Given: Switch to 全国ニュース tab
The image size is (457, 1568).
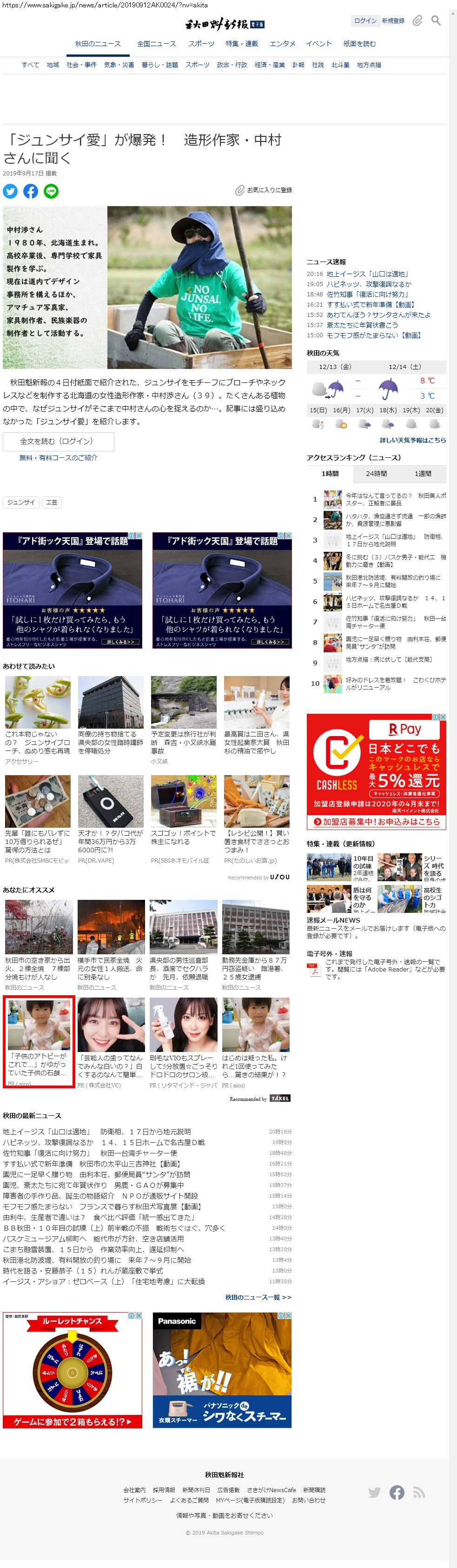Looking at the screenshot, I should 156,44.
